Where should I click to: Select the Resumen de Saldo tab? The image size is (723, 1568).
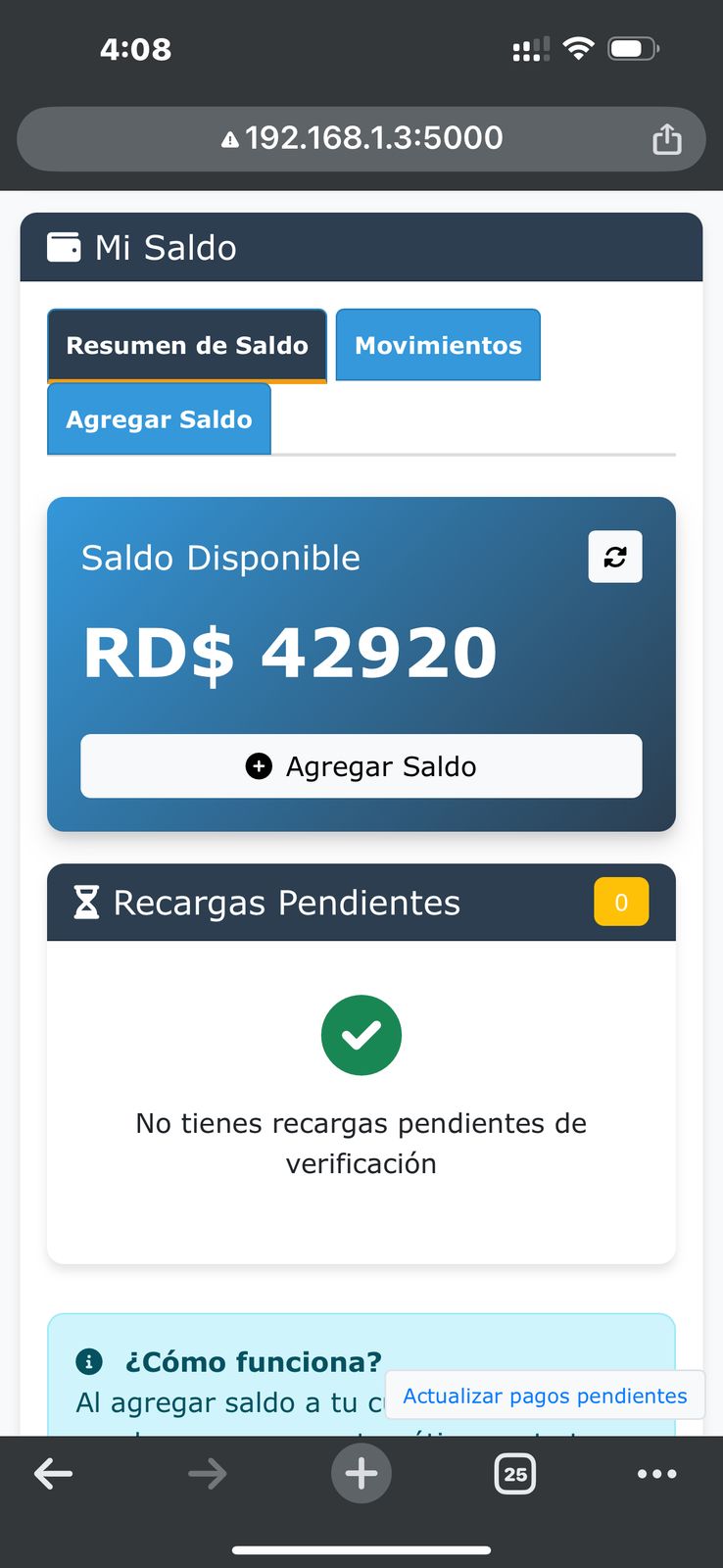[187, 345]
